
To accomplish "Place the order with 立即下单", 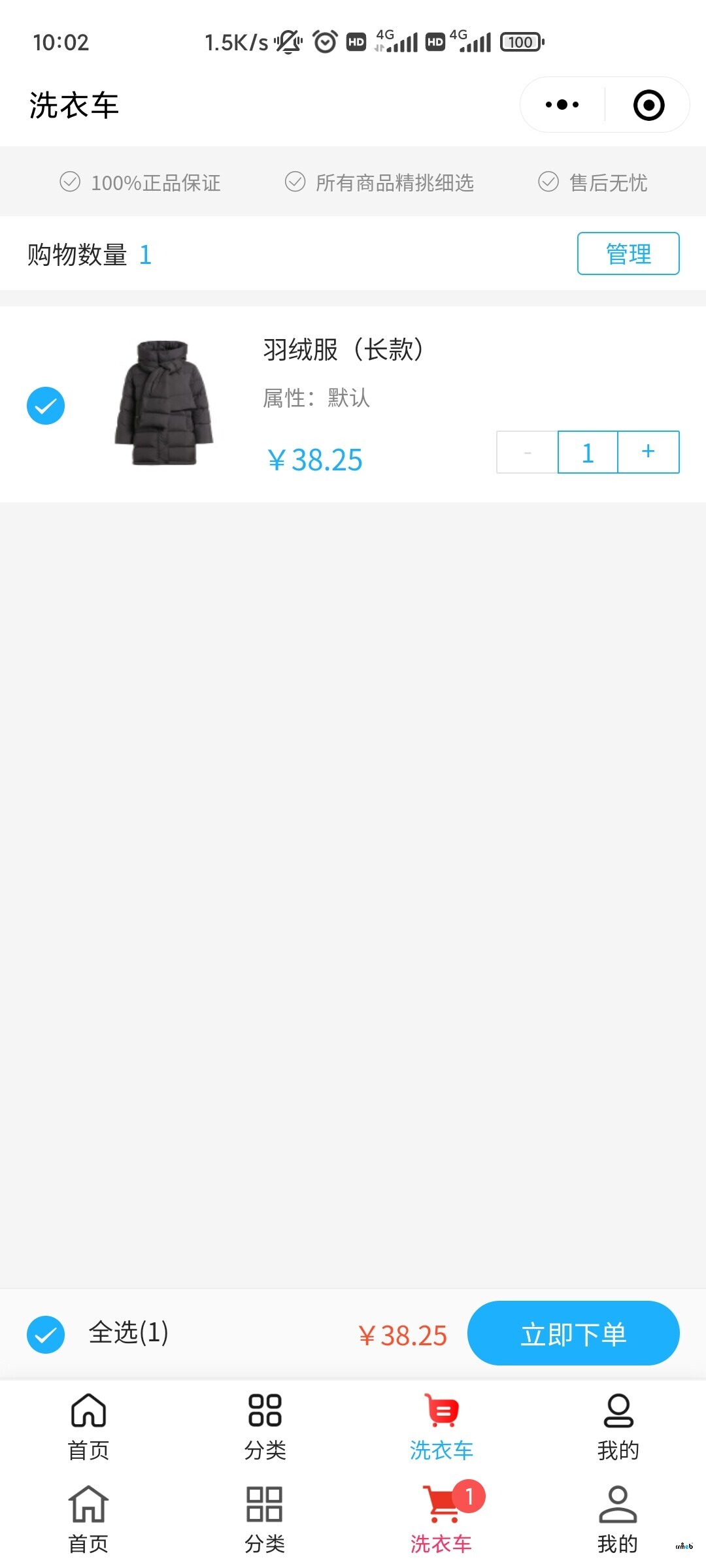I will click(x=573, y=1333).
